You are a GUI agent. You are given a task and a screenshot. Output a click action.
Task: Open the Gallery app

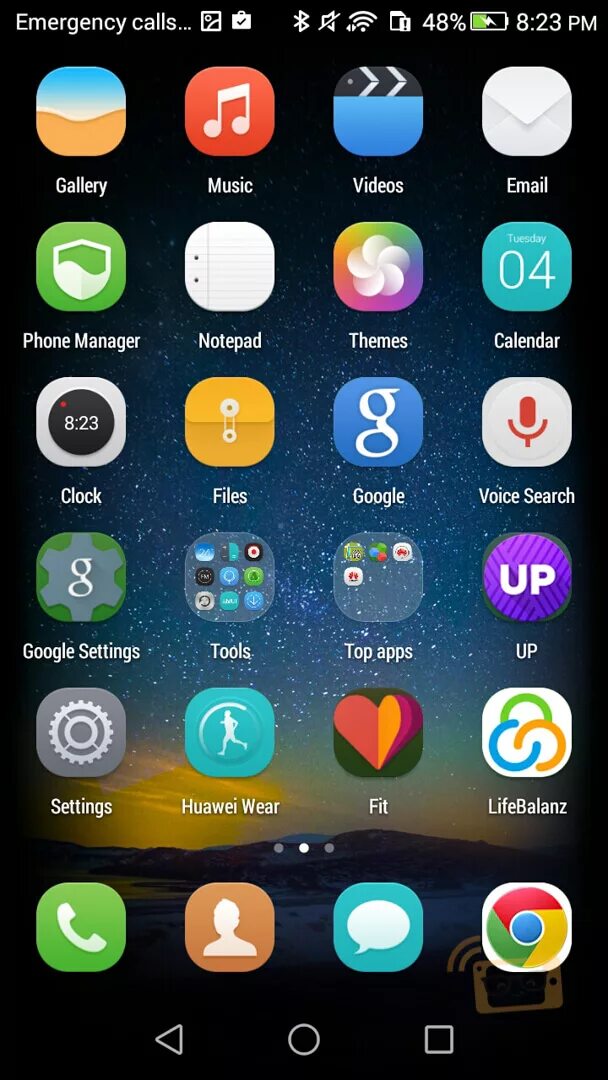[x=81, y=112]
